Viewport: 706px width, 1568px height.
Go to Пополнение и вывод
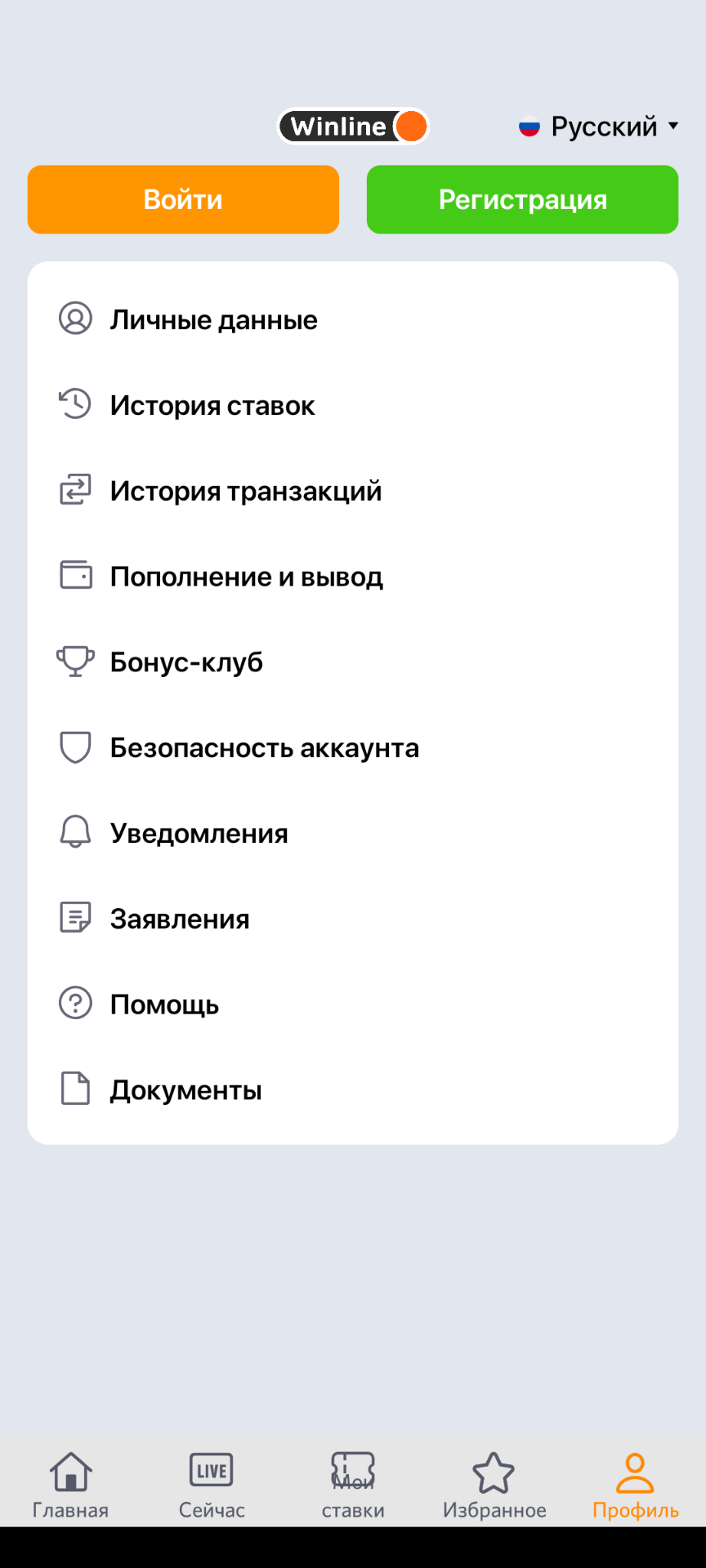(353, 577)
